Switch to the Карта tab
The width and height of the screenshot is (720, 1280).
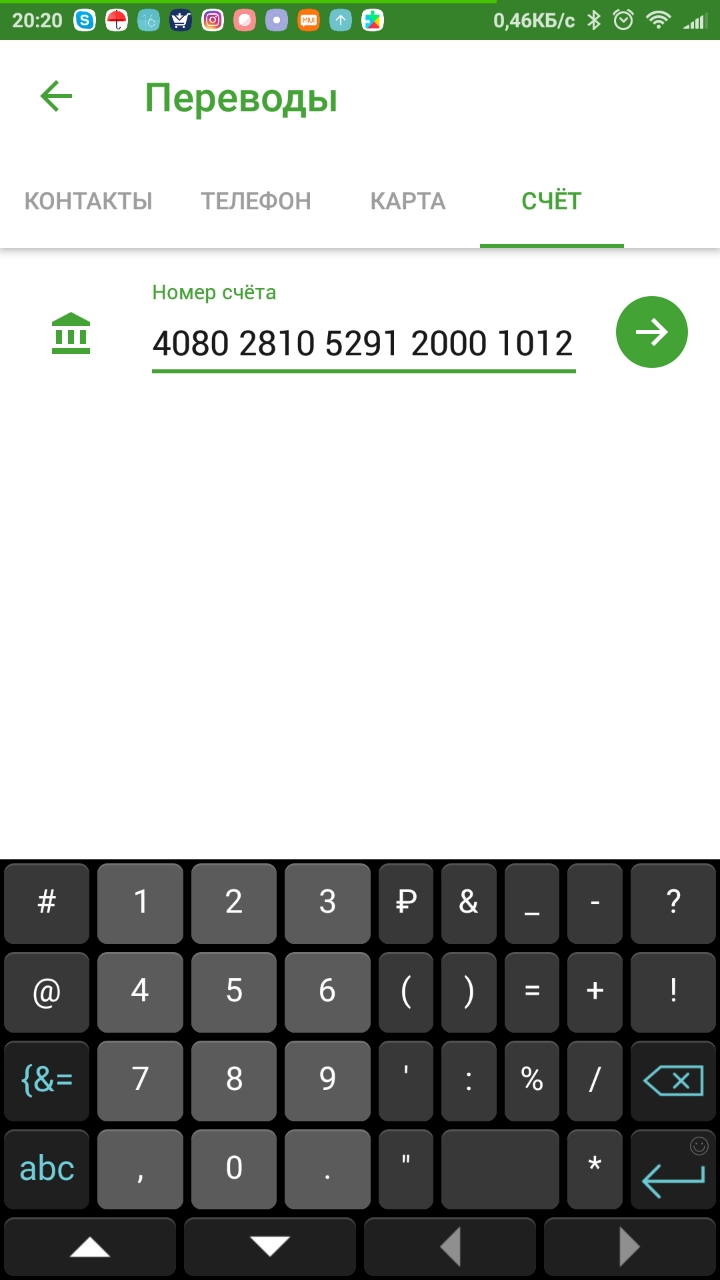point(407,201)
